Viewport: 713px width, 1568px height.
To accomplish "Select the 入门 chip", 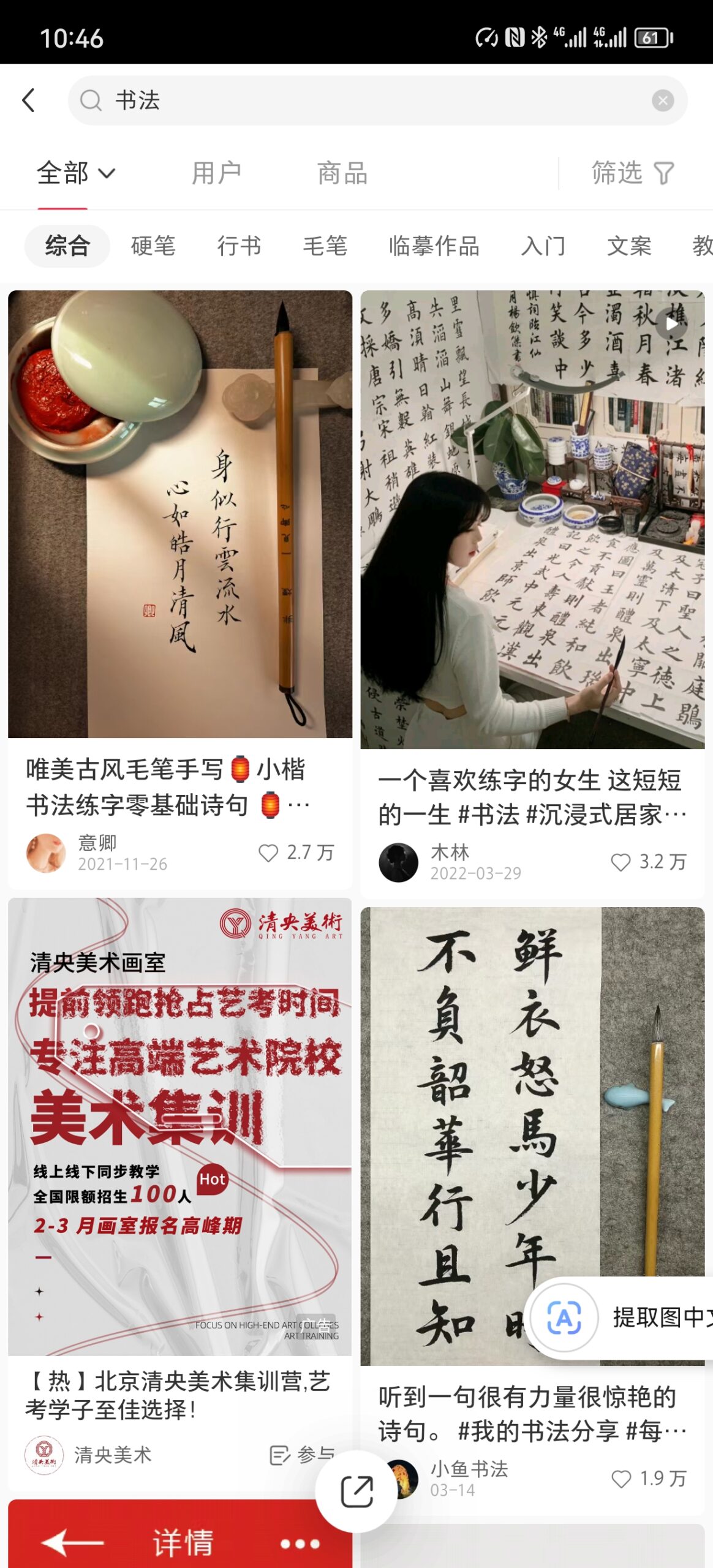I will coord(543,246).
